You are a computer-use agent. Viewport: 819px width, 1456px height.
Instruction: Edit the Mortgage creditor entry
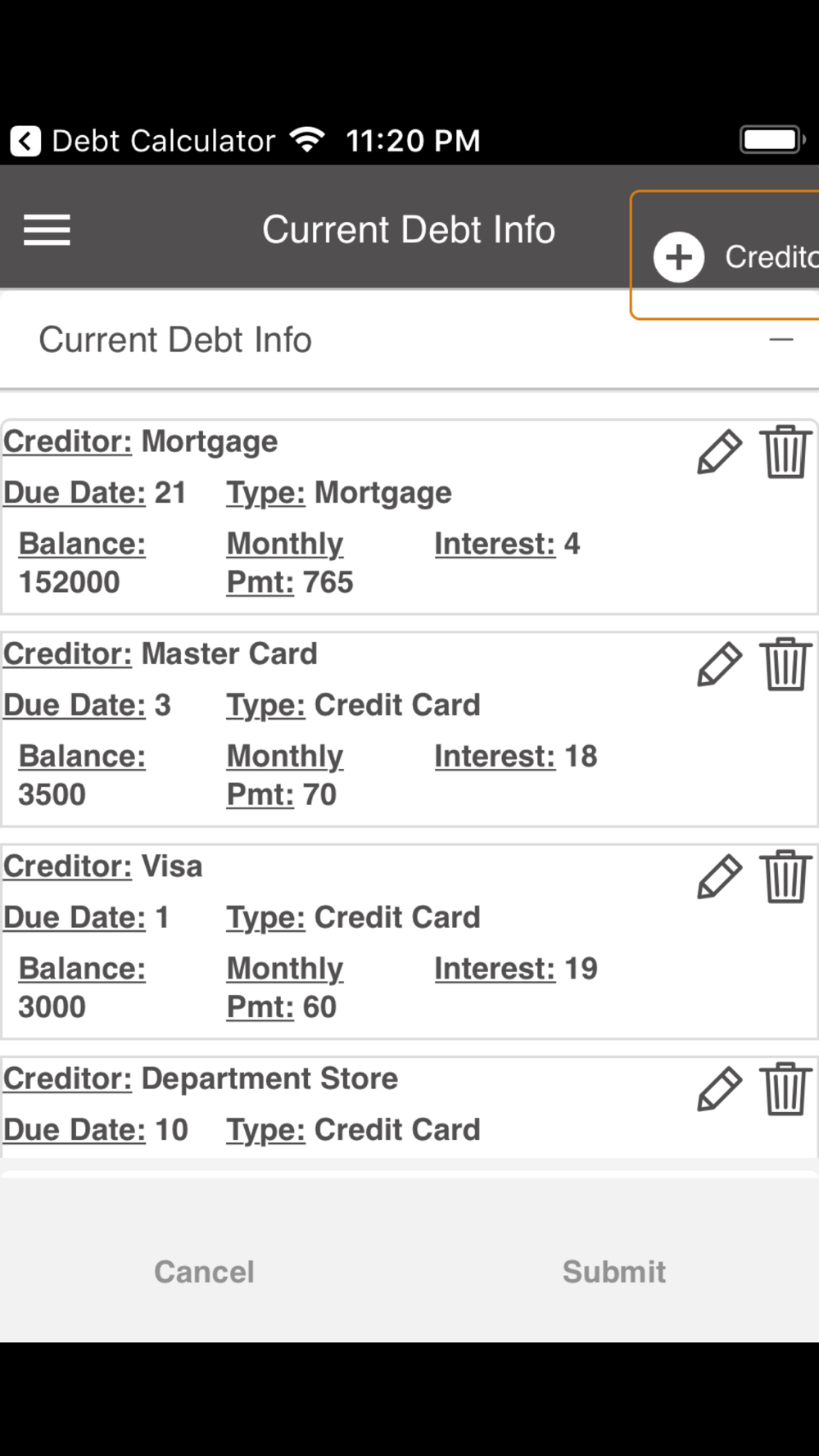tap(720, 452)
